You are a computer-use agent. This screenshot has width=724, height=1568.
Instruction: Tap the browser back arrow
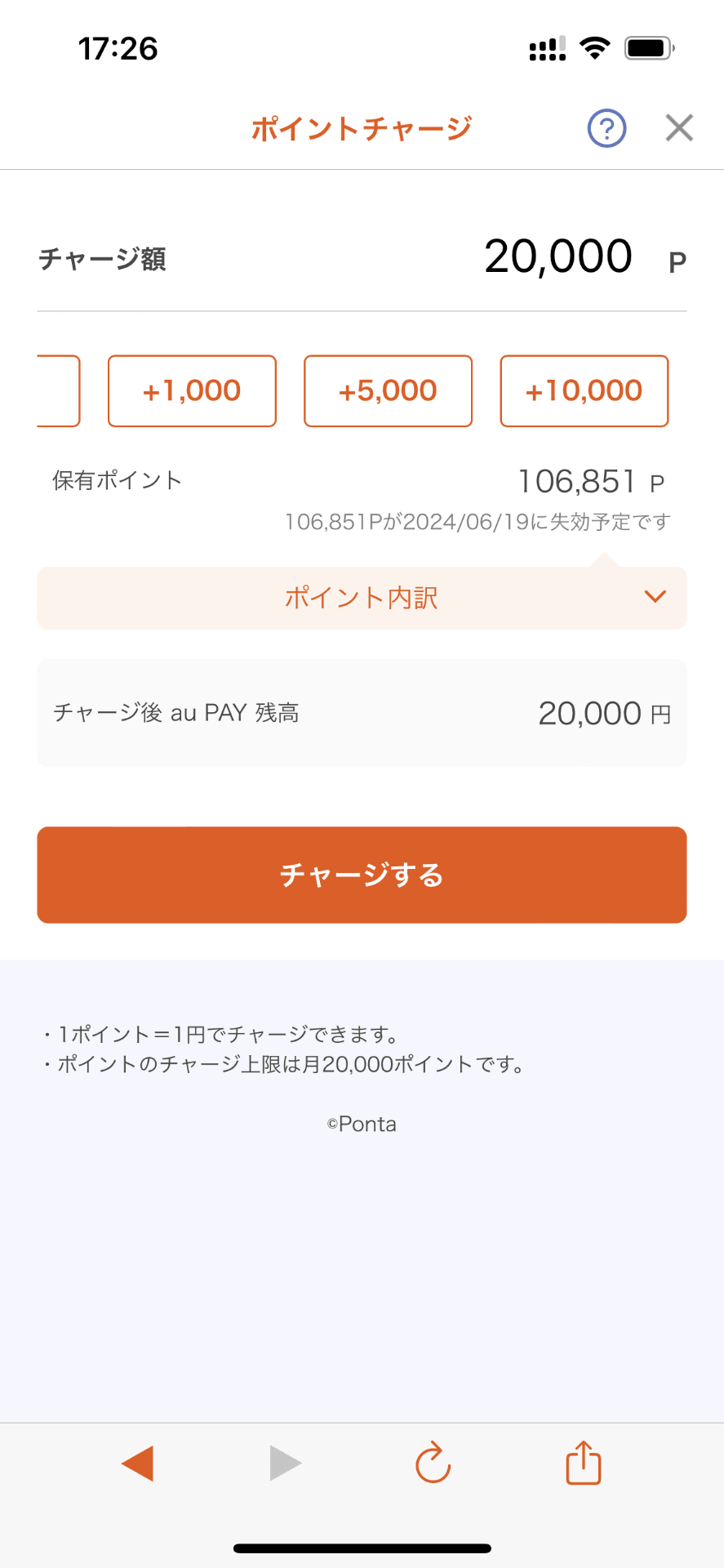click(137, 1464)
